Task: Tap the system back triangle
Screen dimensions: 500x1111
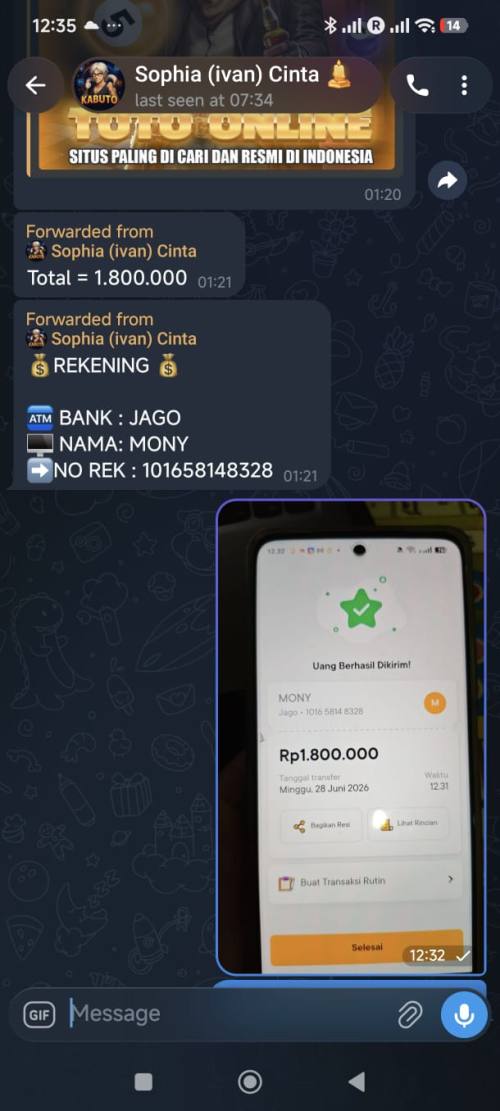Action: coord(356,1081)
